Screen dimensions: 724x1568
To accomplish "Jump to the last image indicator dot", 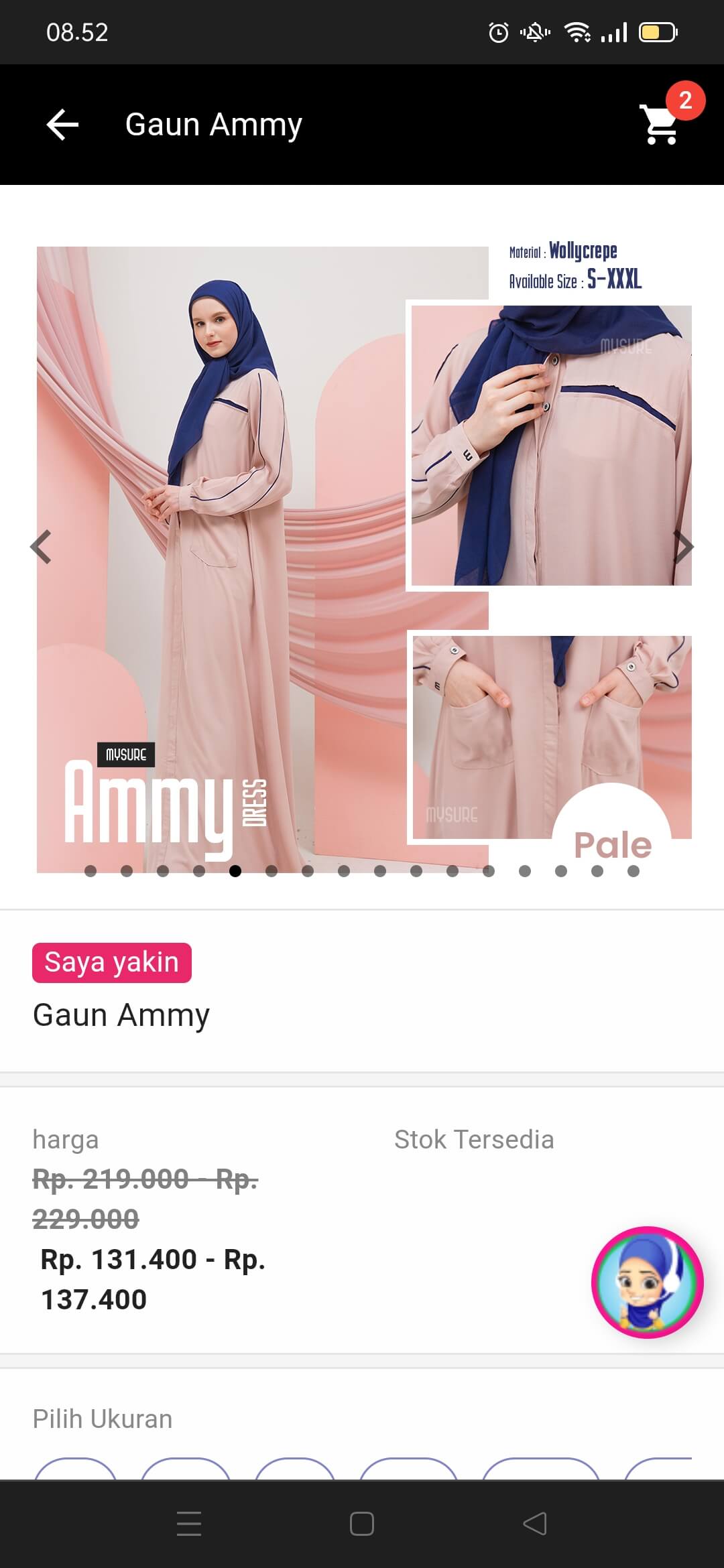I will [633, 871].
